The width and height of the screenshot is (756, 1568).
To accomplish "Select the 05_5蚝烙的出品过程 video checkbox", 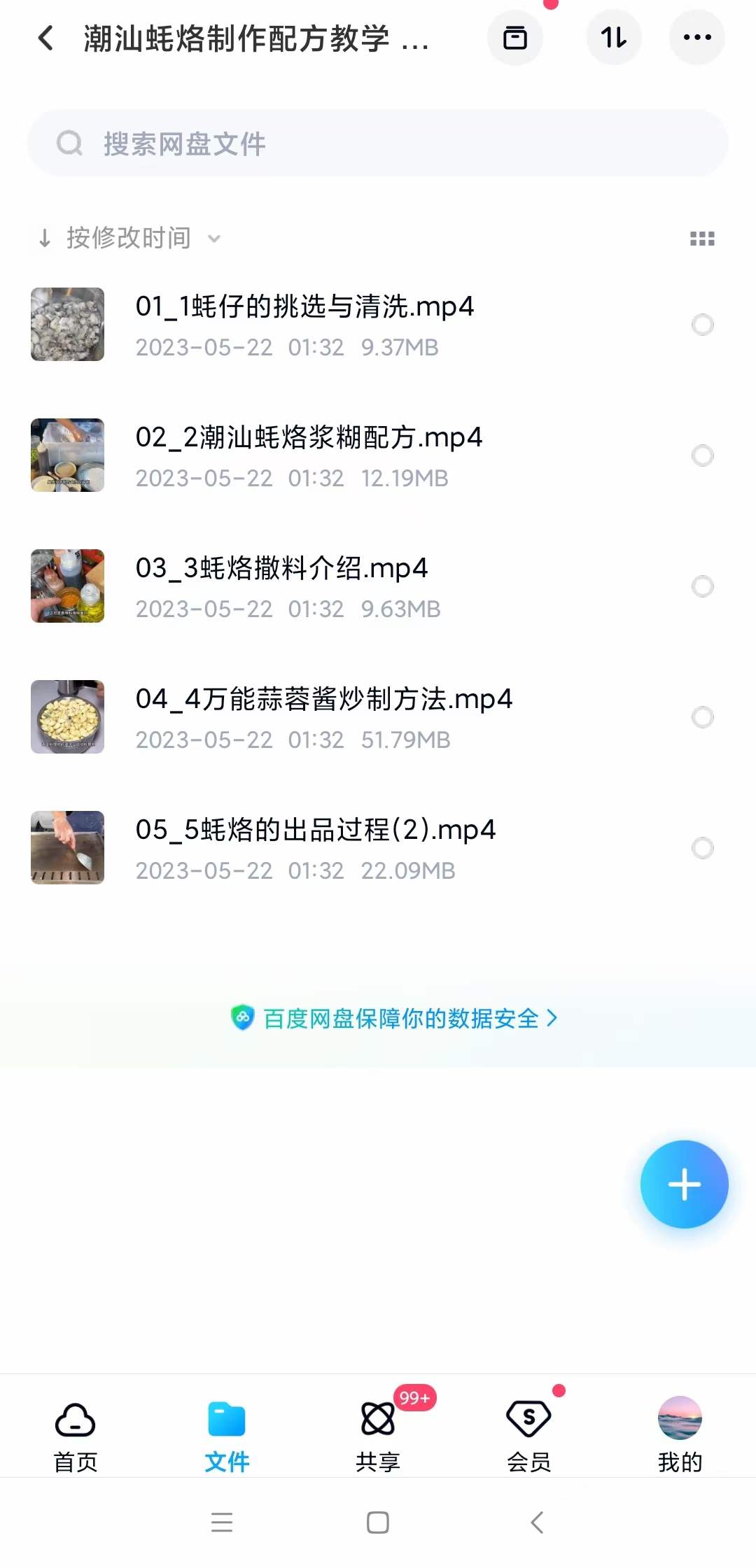I will click(x=703, y=848).
